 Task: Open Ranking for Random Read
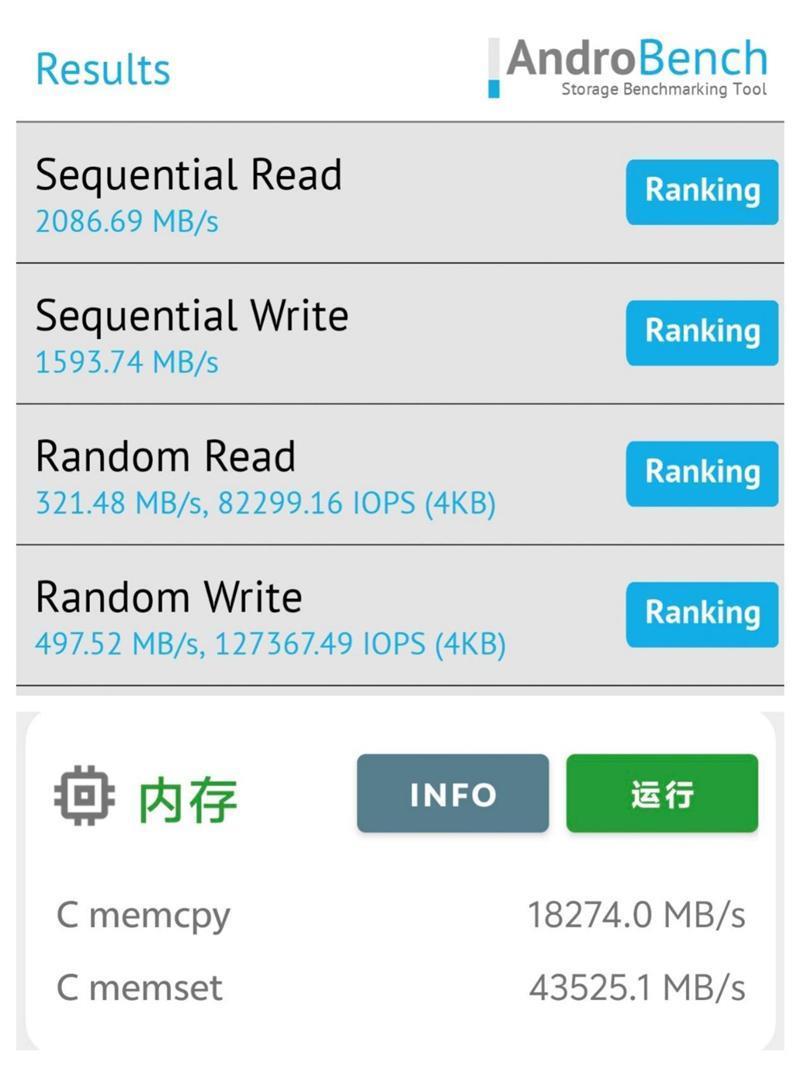tap(701, 474)
